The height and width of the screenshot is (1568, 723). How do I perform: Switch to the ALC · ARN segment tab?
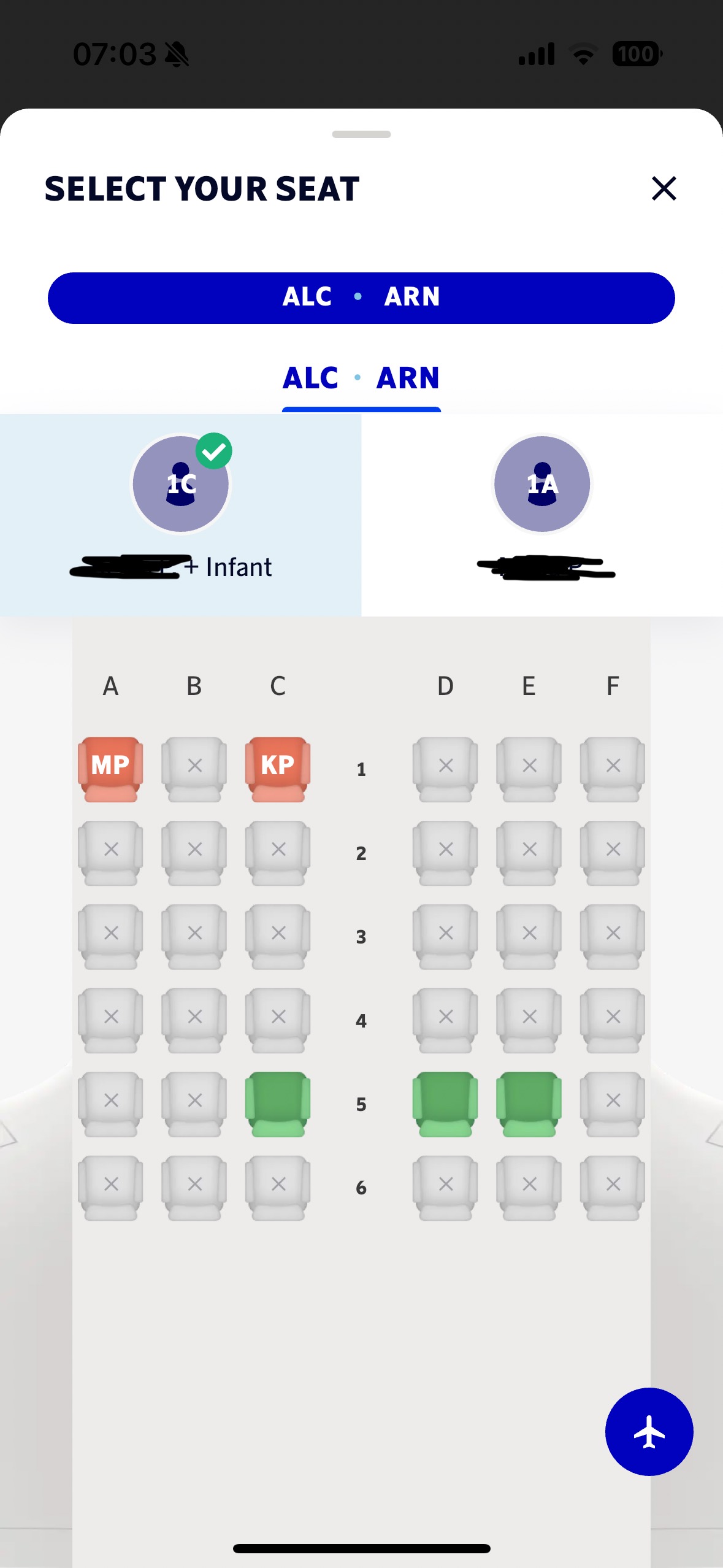coord(361,379)
